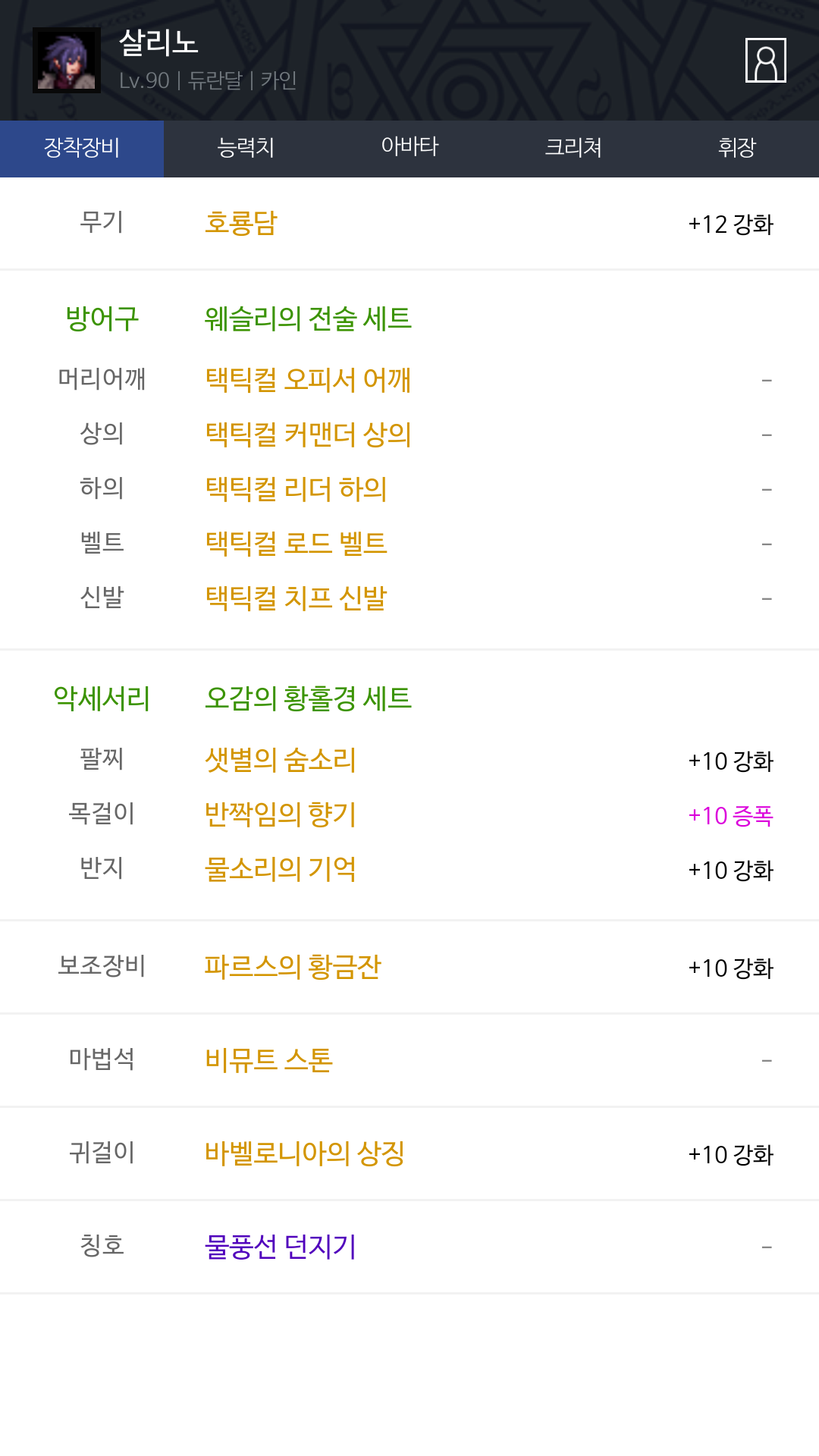Screen dimensions: 819x1456
Task: Open 택틱컬 로드 벨트 item
Action: [x=296, y=543]
